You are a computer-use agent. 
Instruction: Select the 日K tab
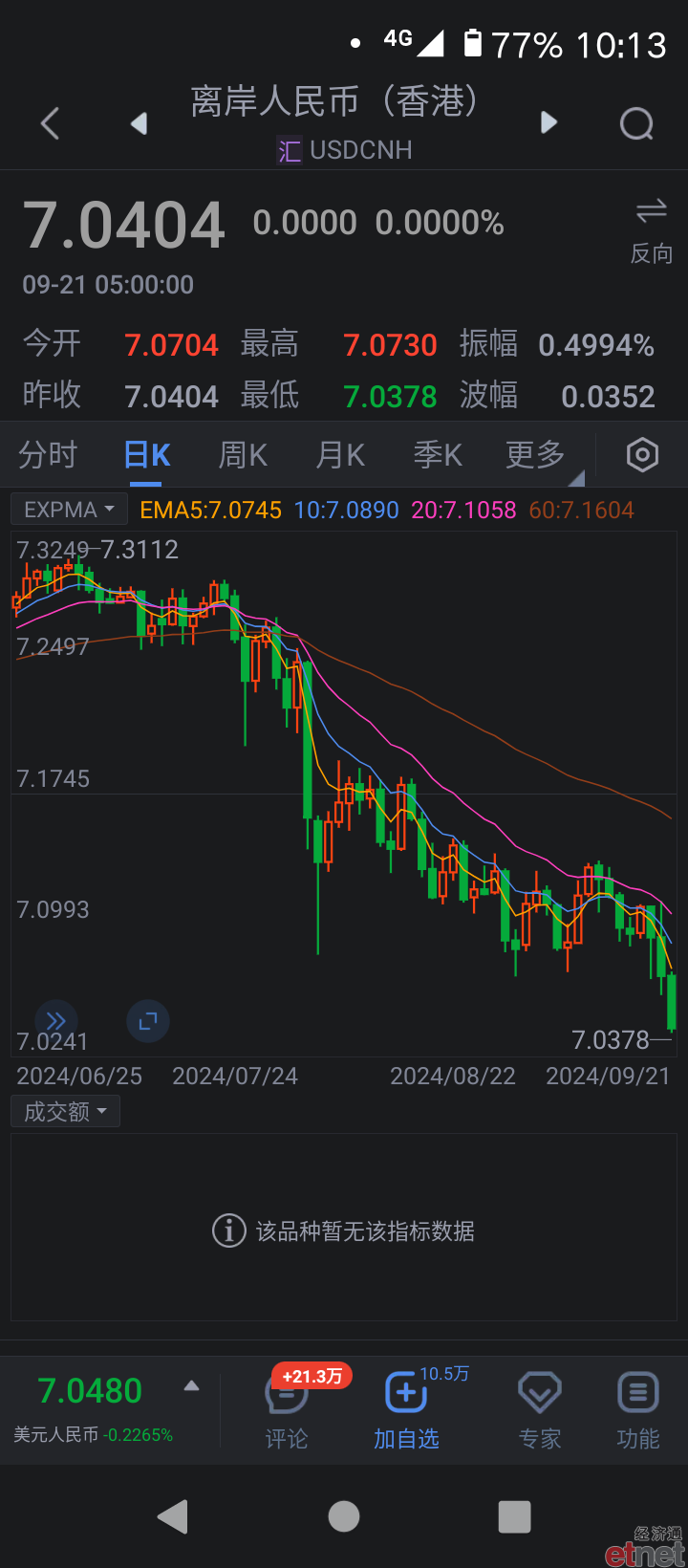[147, 455]
